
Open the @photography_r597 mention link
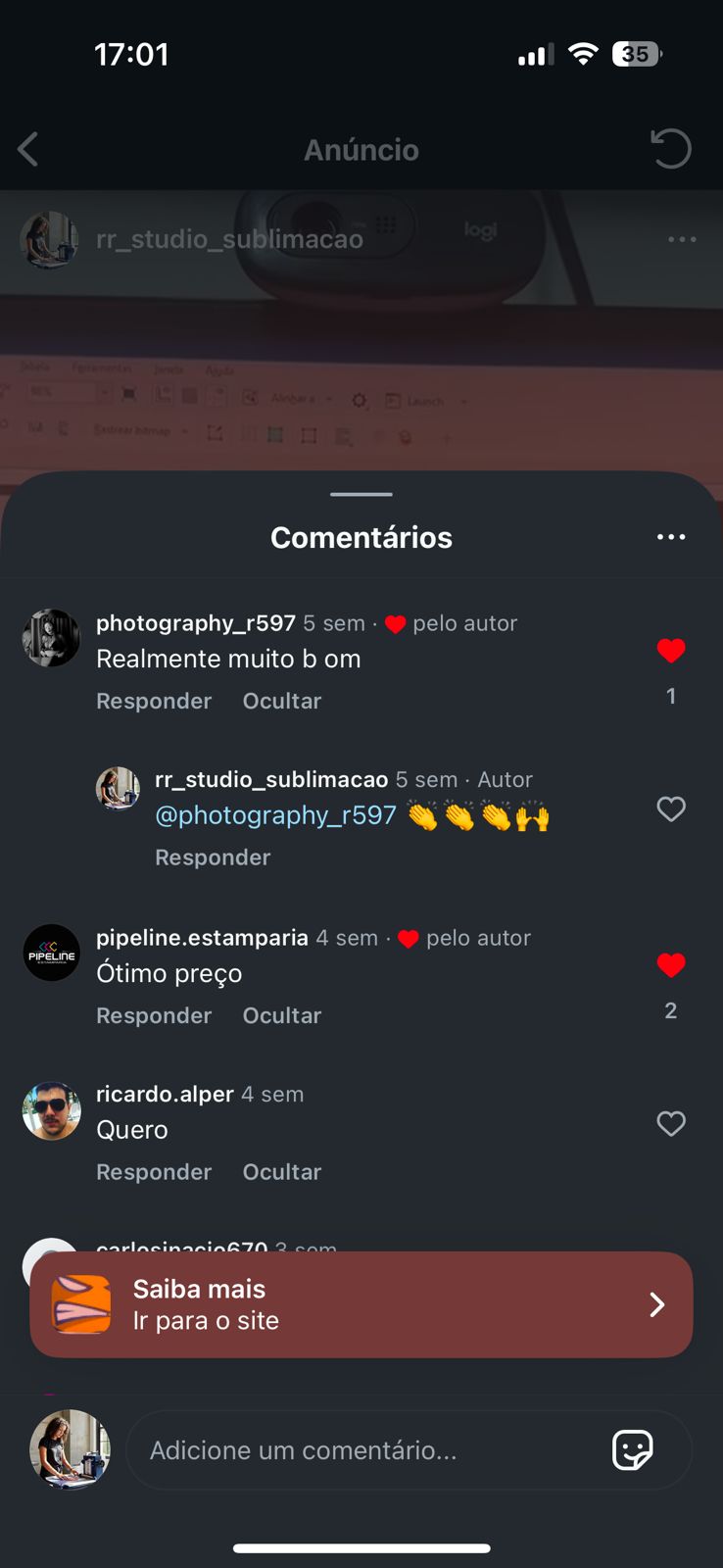coord(275,815)
